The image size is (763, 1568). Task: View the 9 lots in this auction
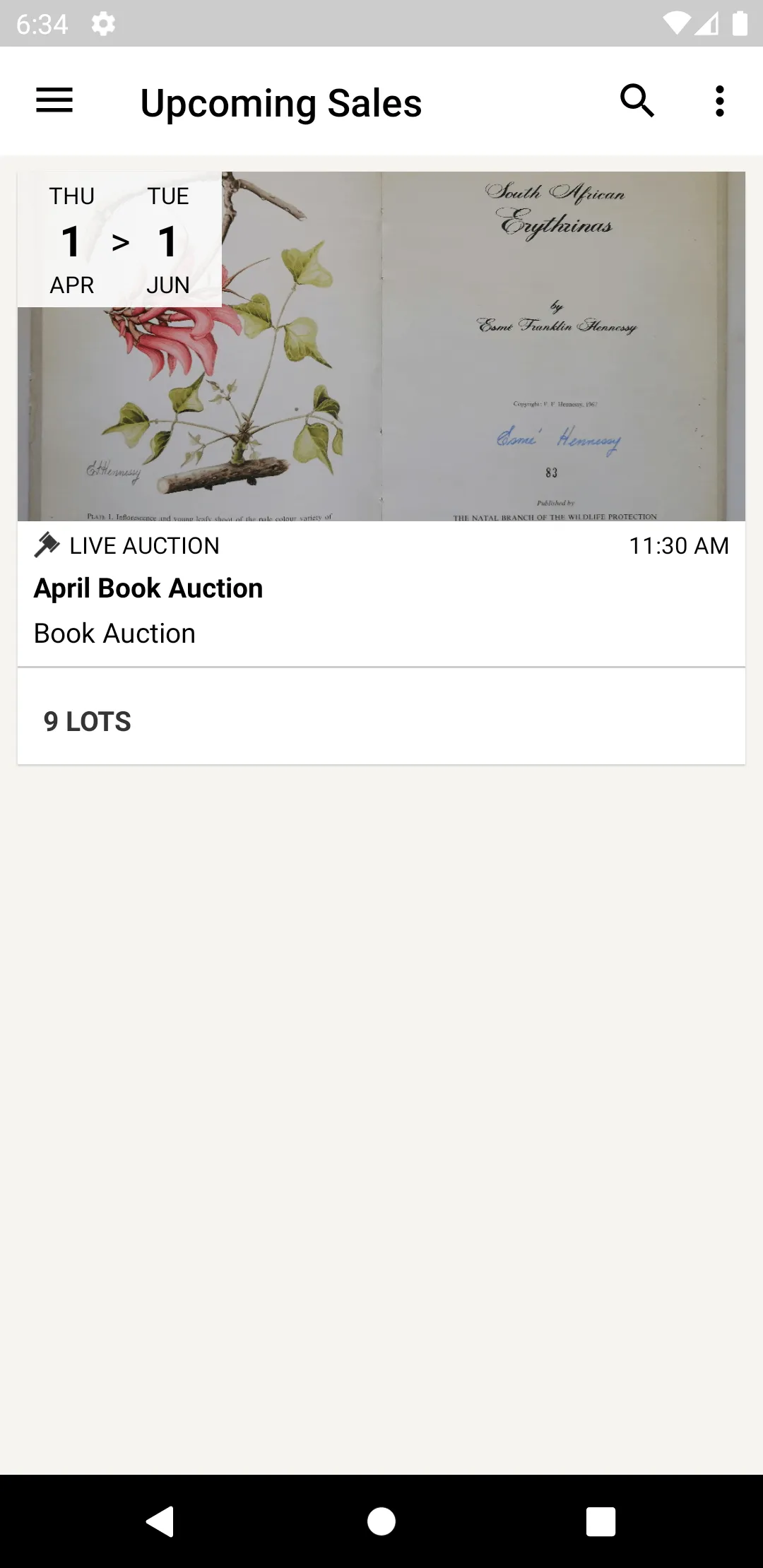88,721
